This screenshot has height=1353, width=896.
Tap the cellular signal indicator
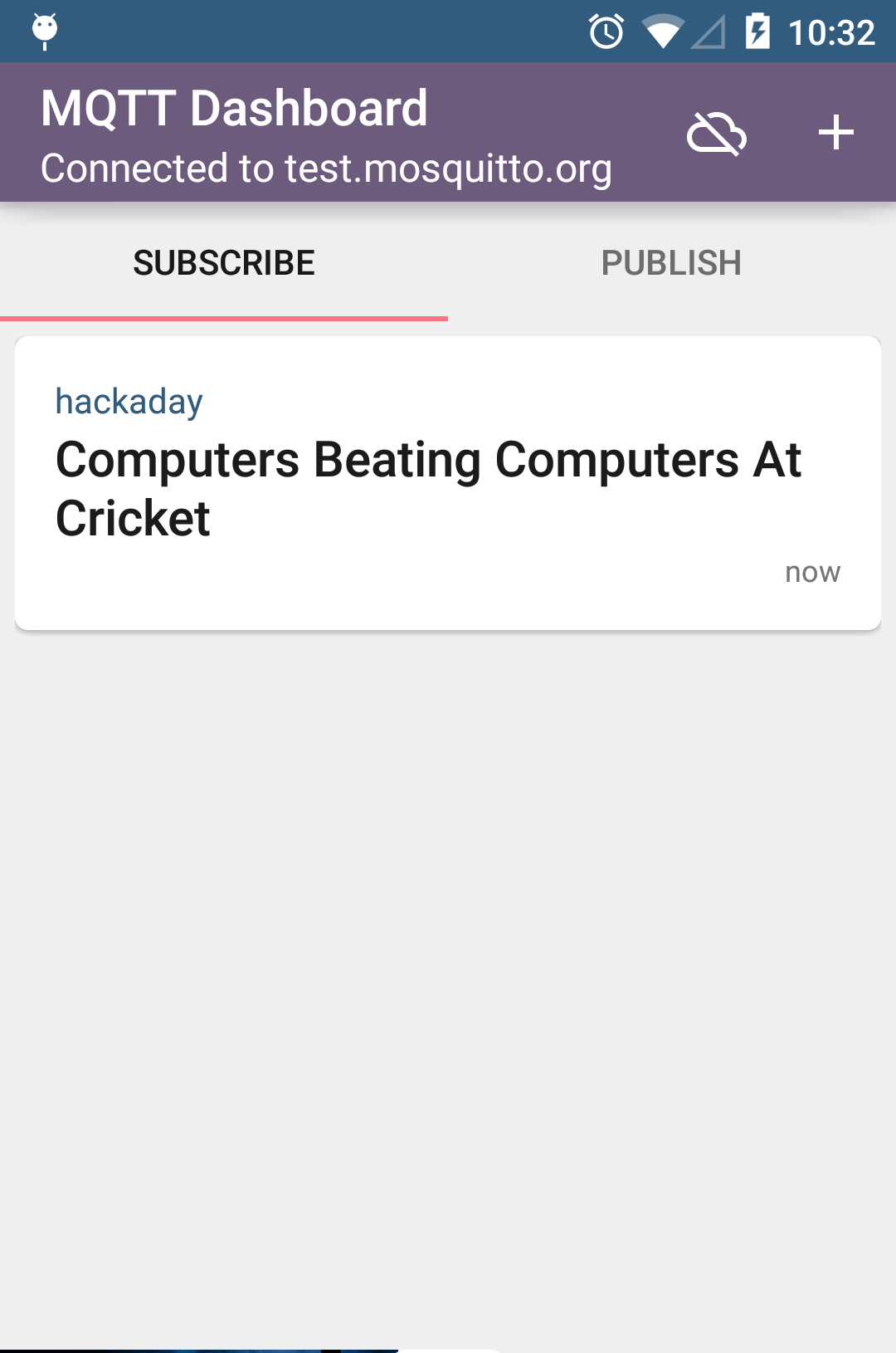tap(709, 32)
